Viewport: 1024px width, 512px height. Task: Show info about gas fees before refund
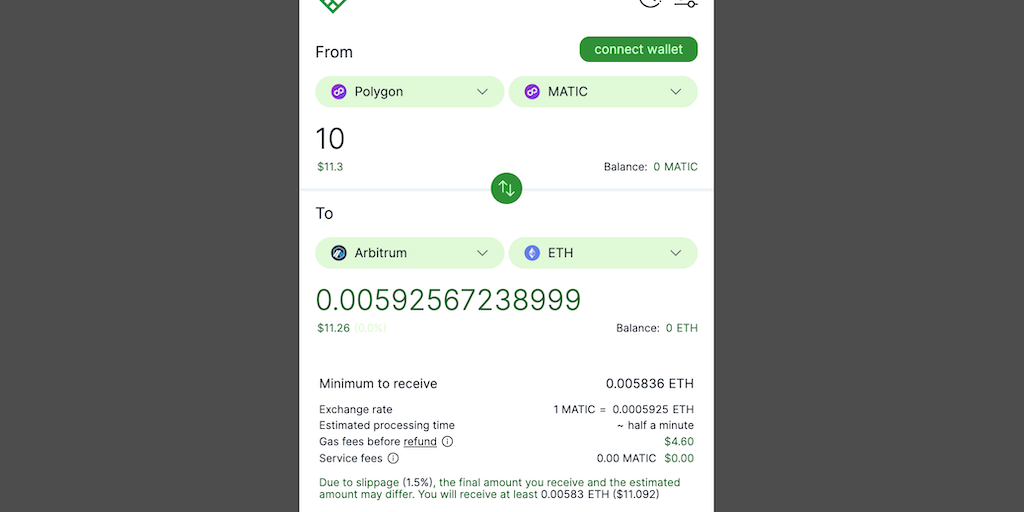[x=447, y=442]
